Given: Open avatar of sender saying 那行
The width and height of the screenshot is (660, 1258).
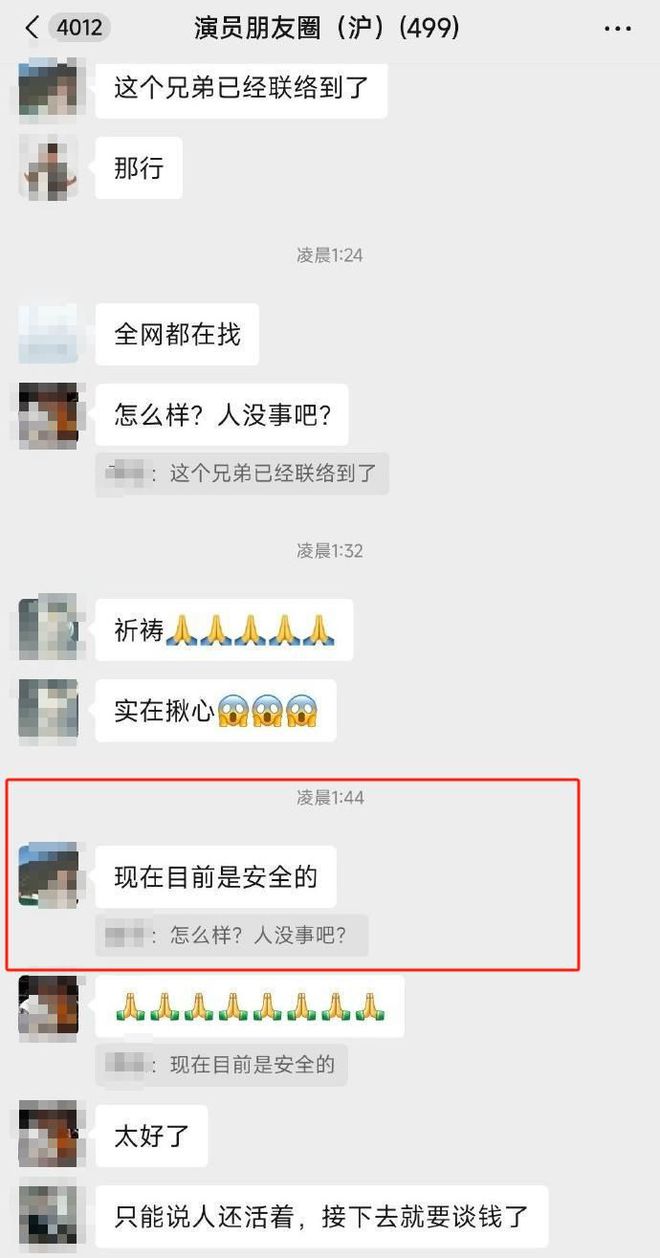Looking at the screenshot, I should (49, 167).
